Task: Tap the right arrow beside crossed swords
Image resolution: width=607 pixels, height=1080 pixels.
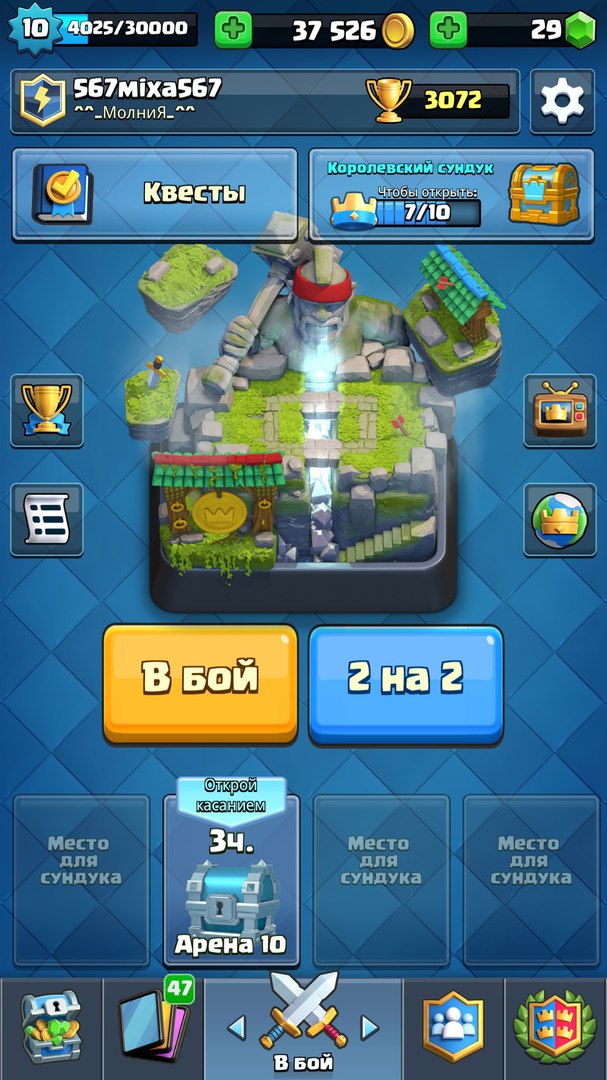Action: pos(370,1028)
